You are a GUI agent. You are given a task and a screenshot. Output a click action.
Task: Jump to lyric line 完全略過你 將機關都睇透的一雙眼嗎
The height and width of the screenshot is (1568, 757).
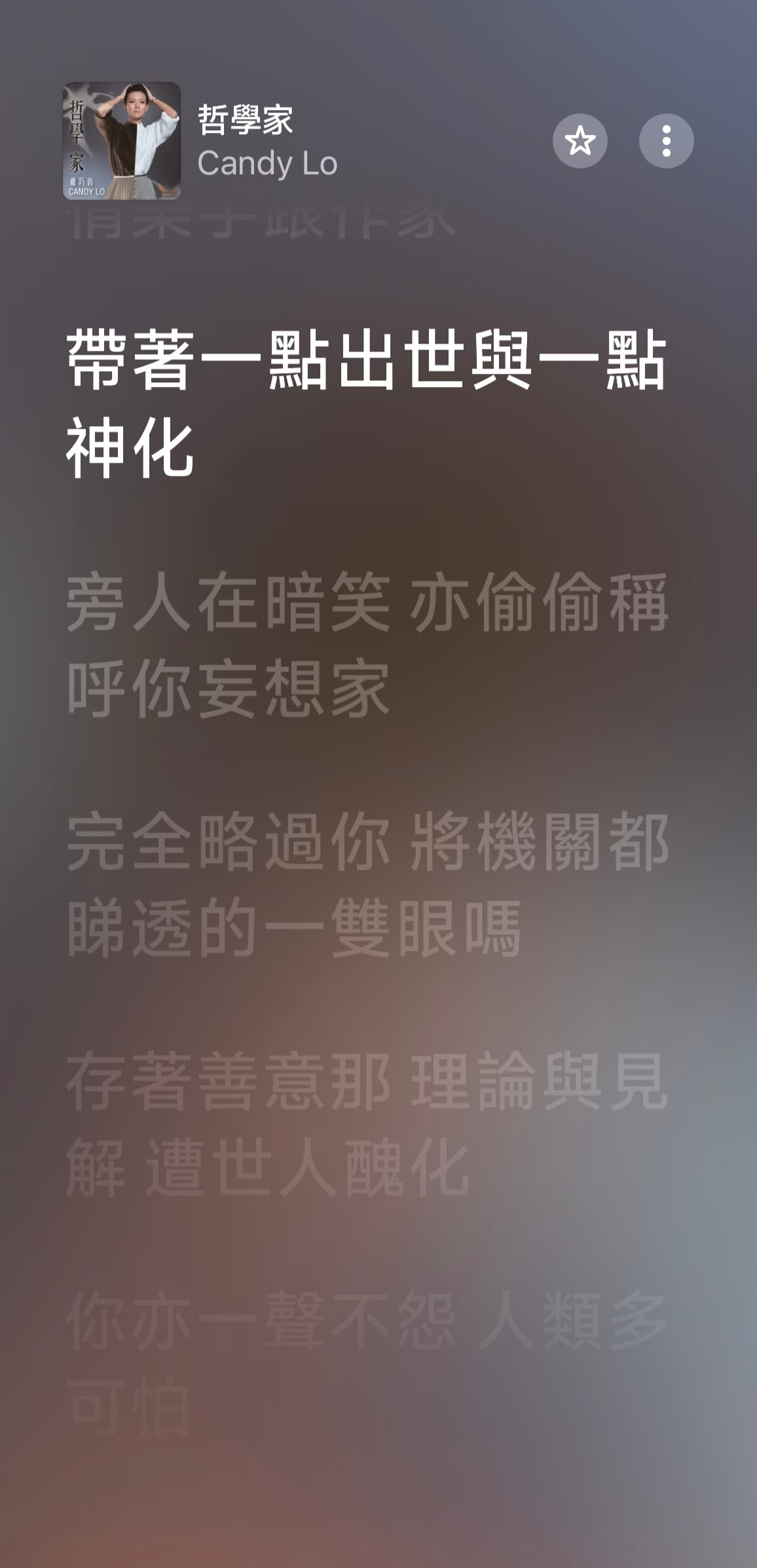click(x=367, y=884)
